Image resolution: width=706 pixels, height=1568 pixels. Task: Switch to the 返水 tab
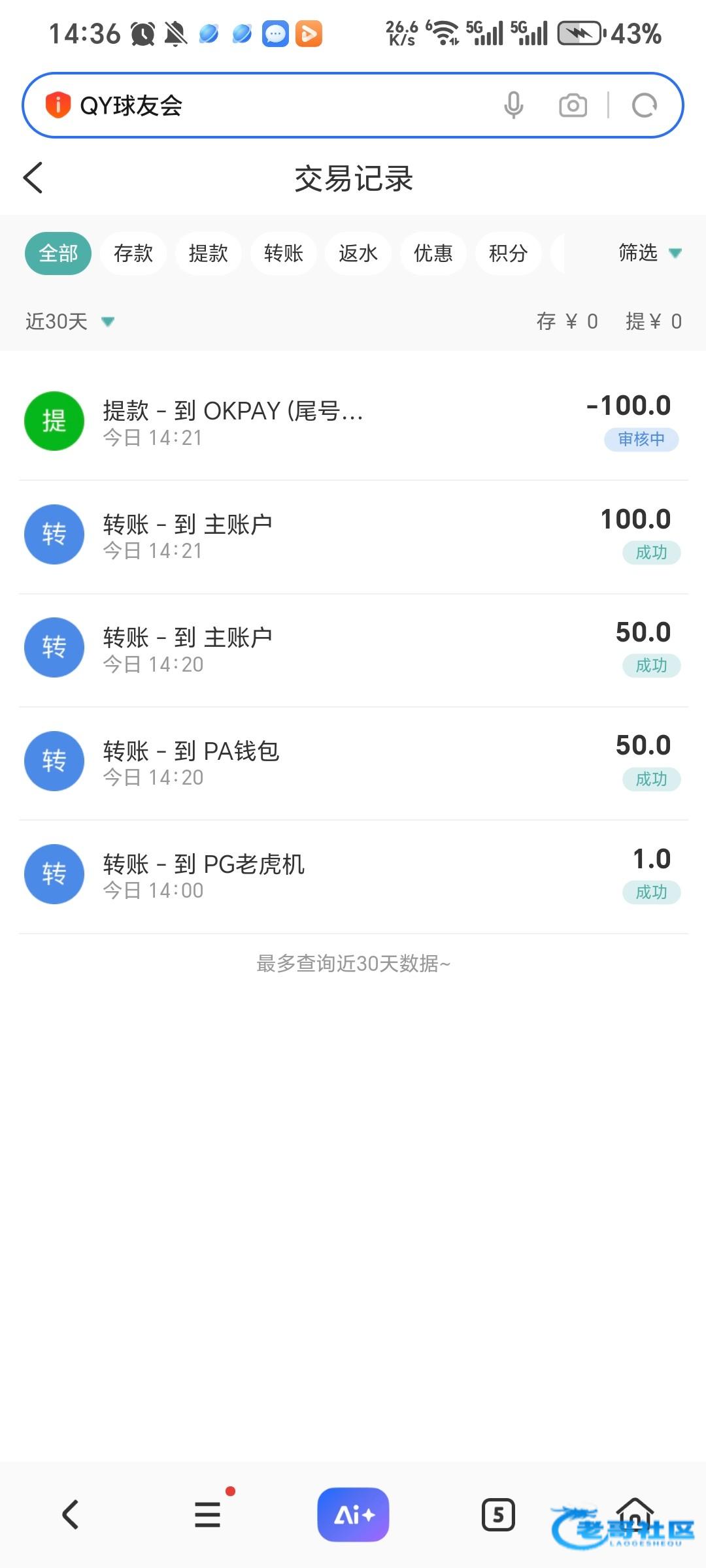[358, 253]
